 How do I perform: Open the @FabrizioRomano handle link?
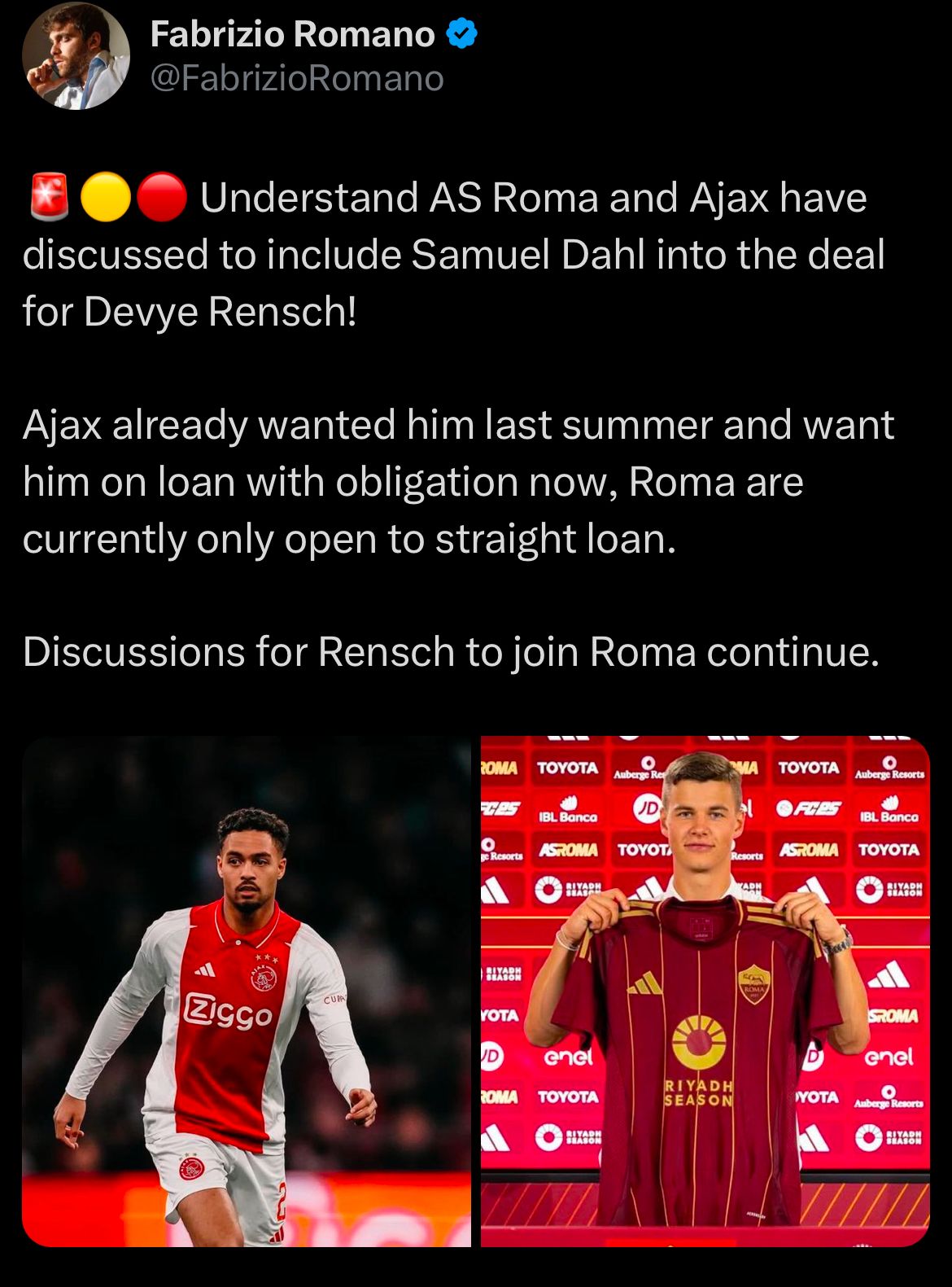pos(297,79)
